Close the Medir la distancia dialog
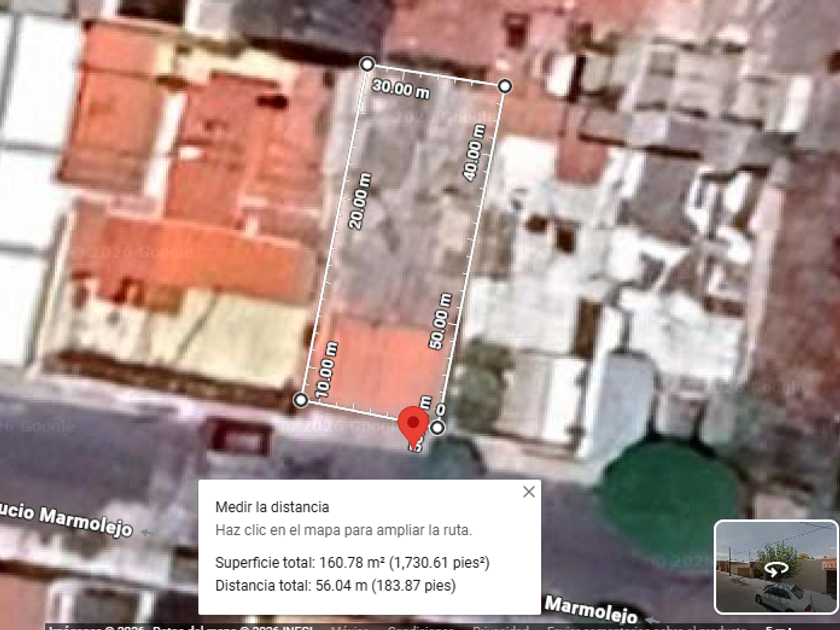840x630 pixels. (x=529, y=492)
